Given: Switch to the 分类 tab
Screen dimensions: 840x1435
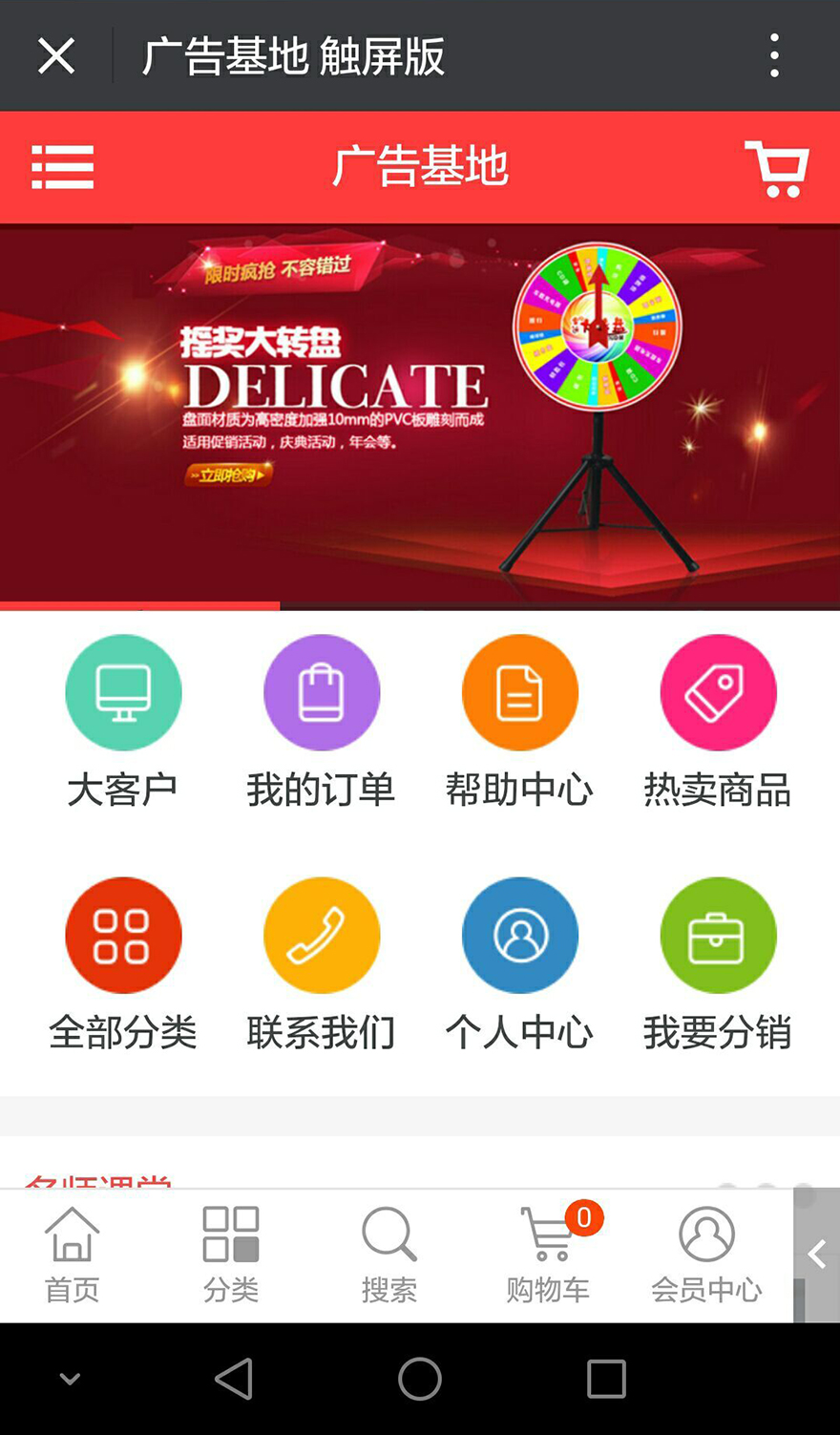Looking at the screenshot, I should point(230,1255).
